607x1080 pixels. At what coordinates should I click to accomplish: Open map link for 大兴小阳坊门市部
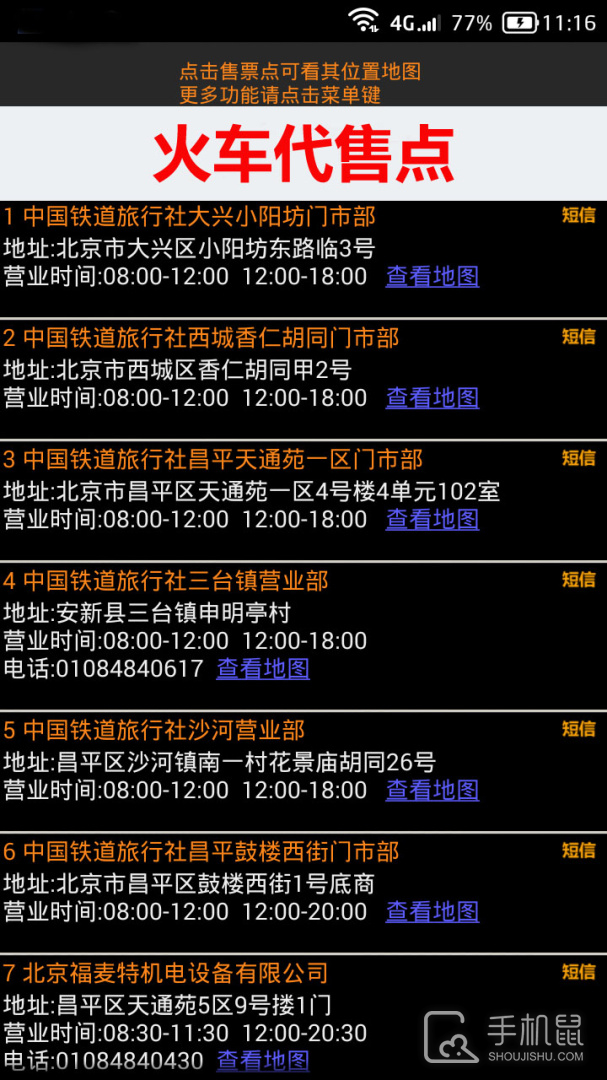(432, 277)
